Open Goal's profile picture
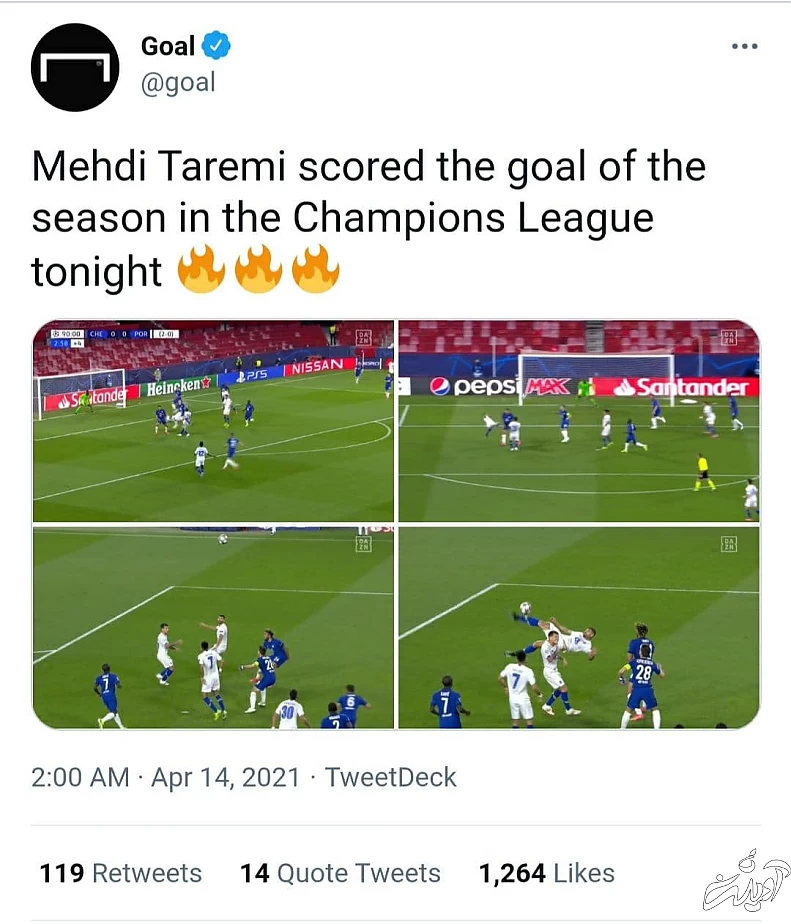Image resolution: width=791 pixels, height=924 pixels. click(x=75, y=66)
